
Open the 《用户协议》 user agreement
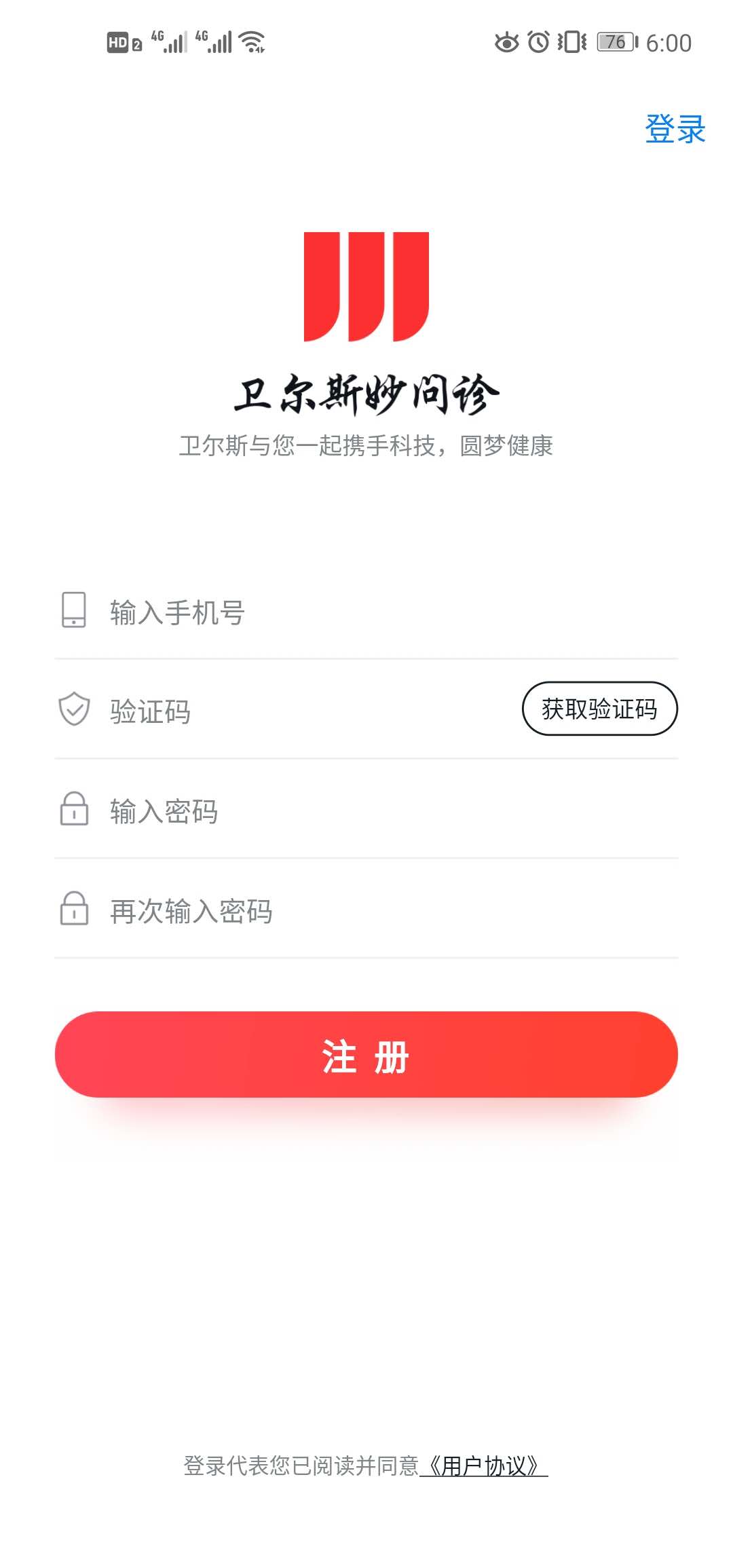(x=484, y=1466)
